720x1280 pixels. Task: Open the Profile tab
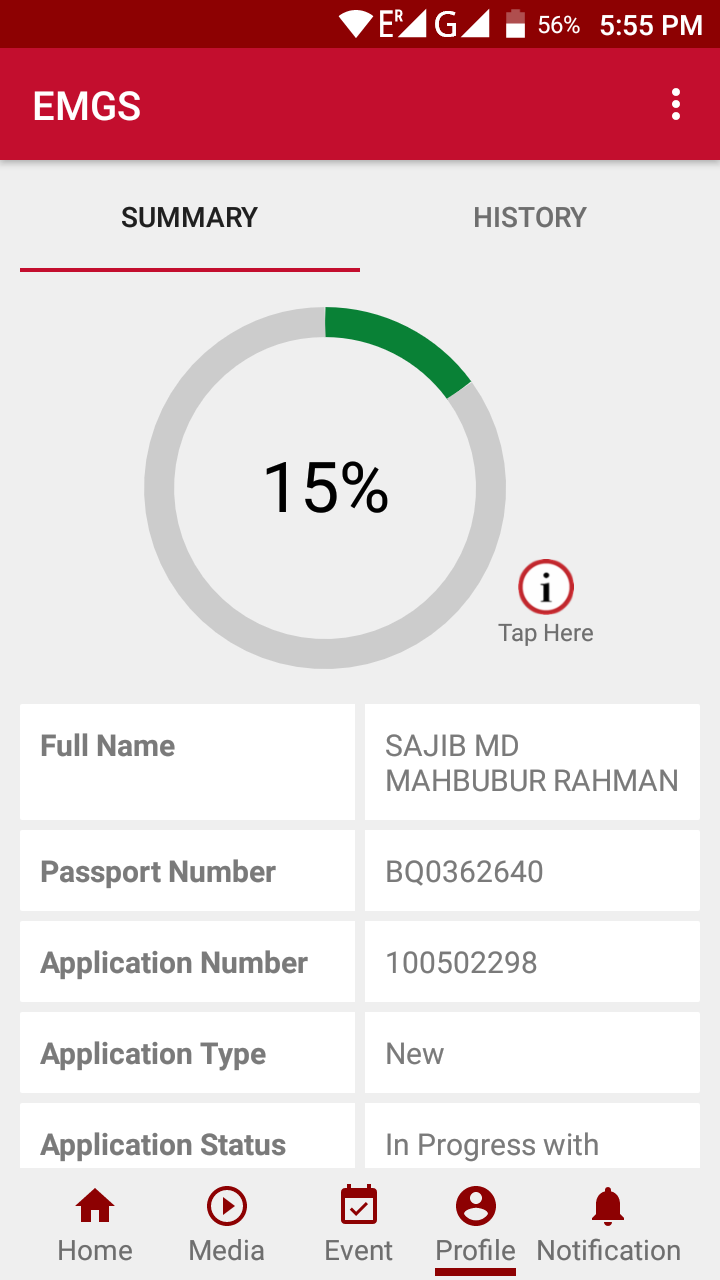475,1224
